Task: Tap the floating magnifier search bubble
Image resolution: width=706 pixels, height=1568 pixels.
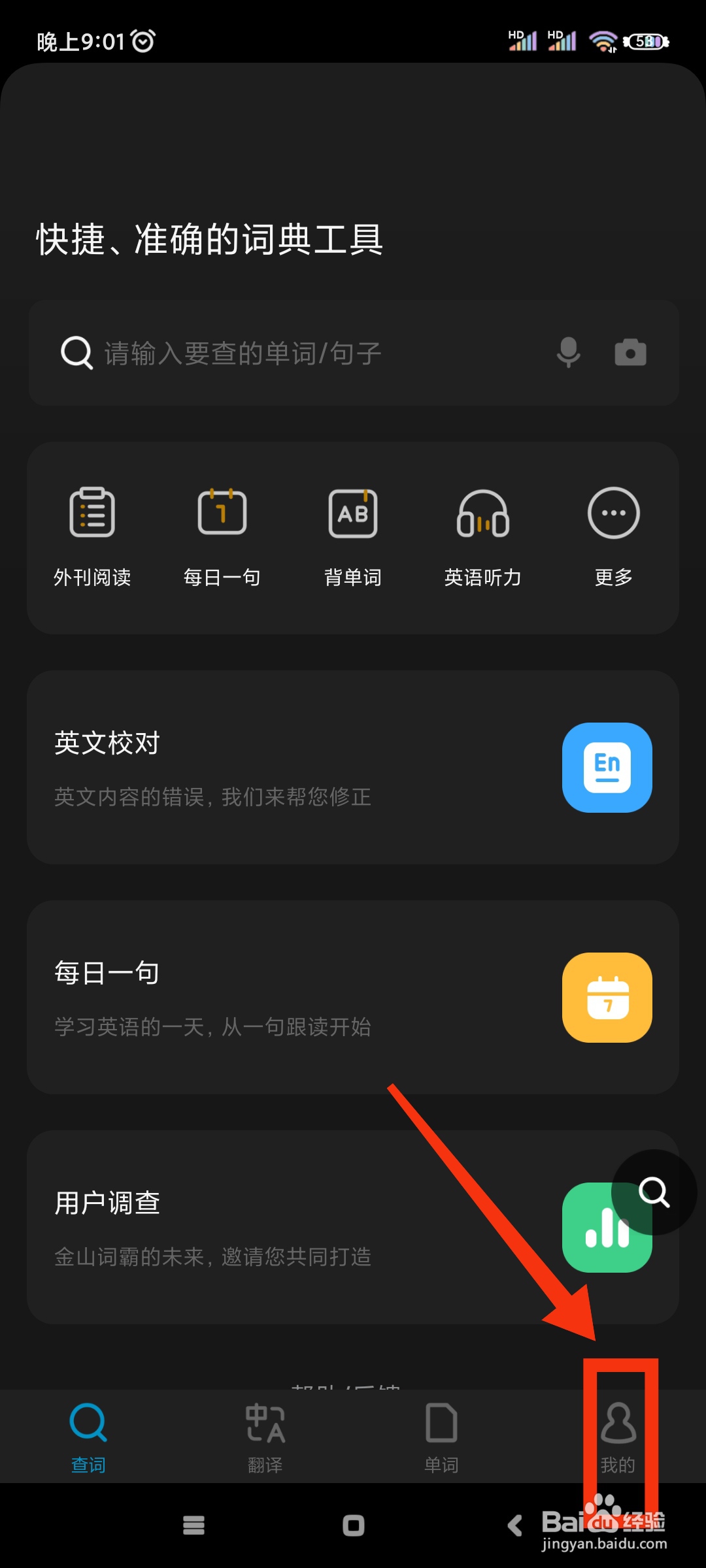Action: pos(655,1192)
